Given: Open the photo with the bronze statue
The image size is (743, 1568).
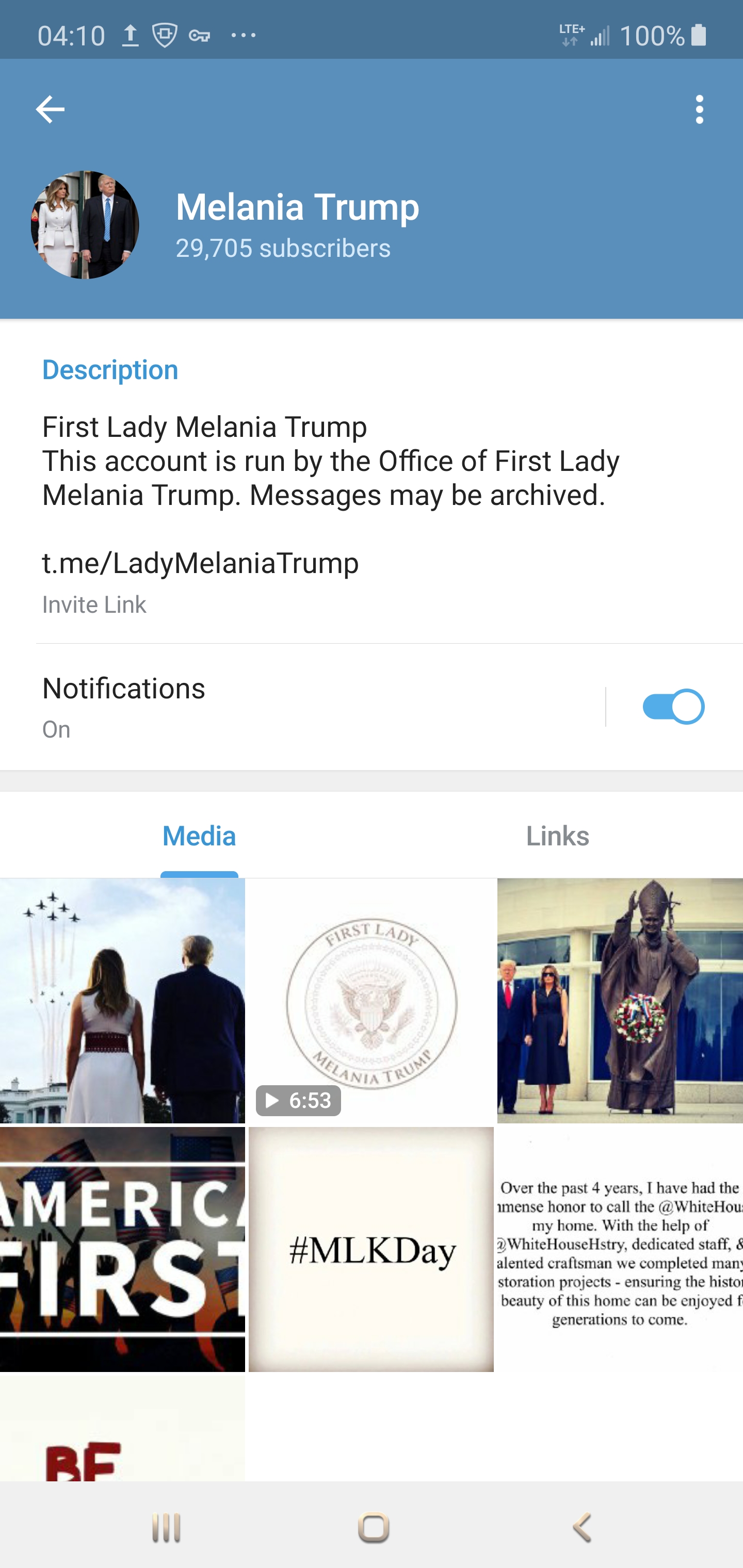Looking at the screenshot, I should 619,1000.
